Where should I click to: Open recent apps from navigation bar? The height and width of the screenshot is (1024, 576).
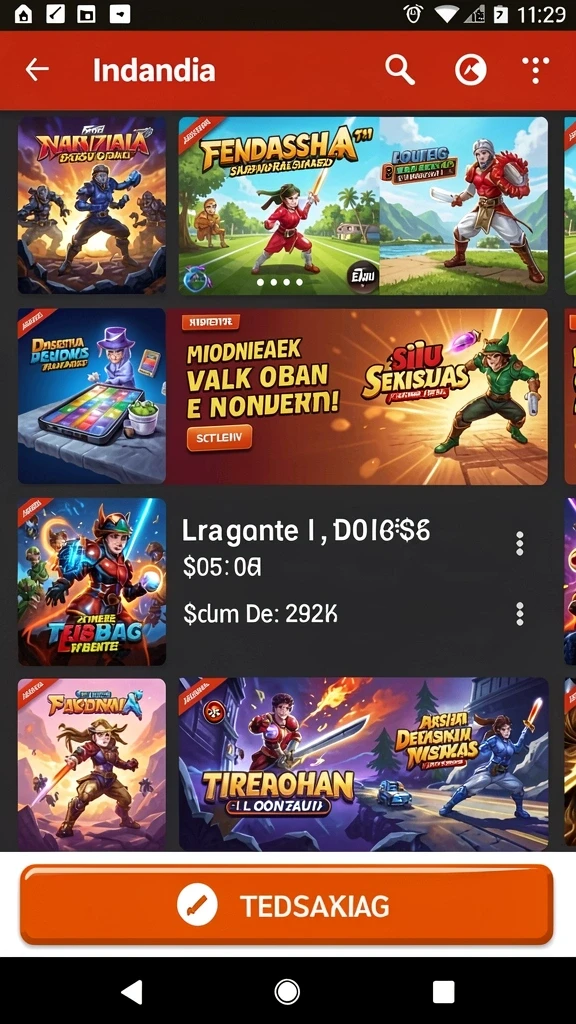443,991
